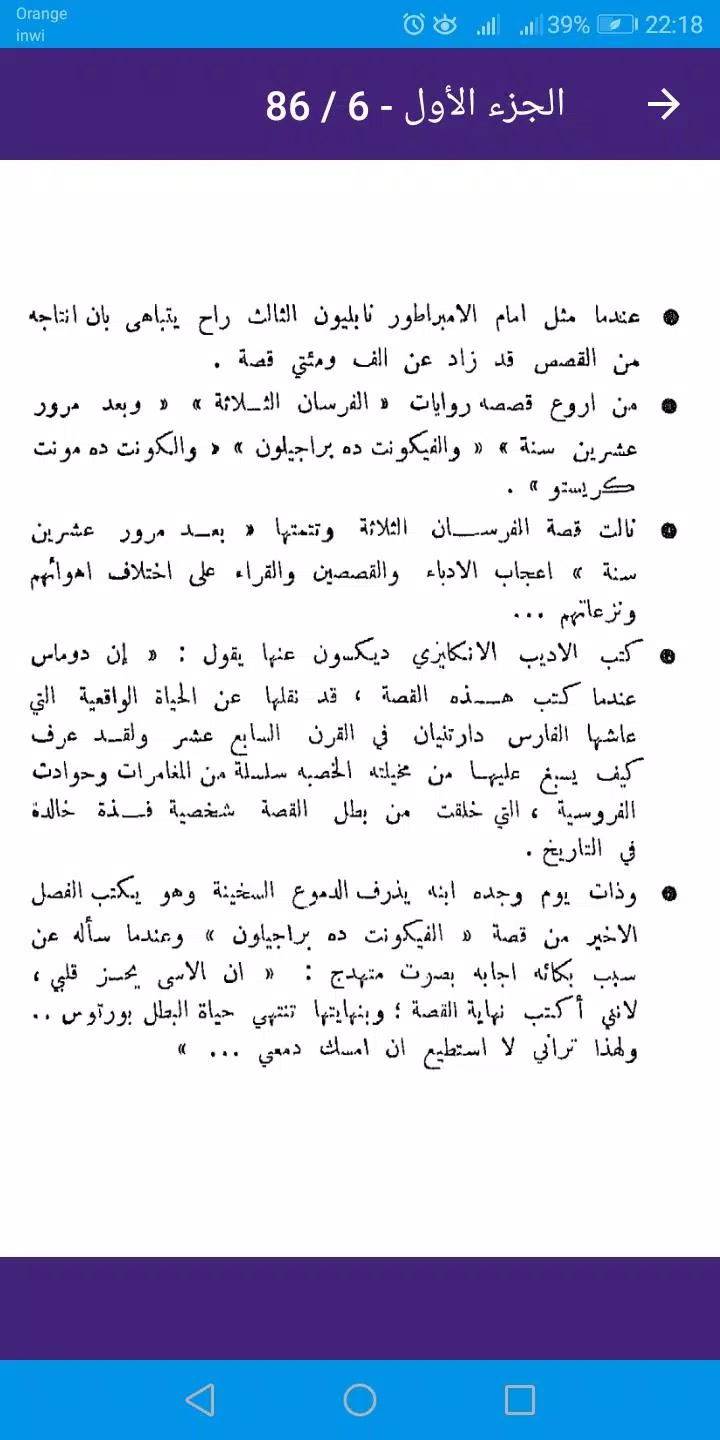Go to the home screen

(x=360, y=1400)
